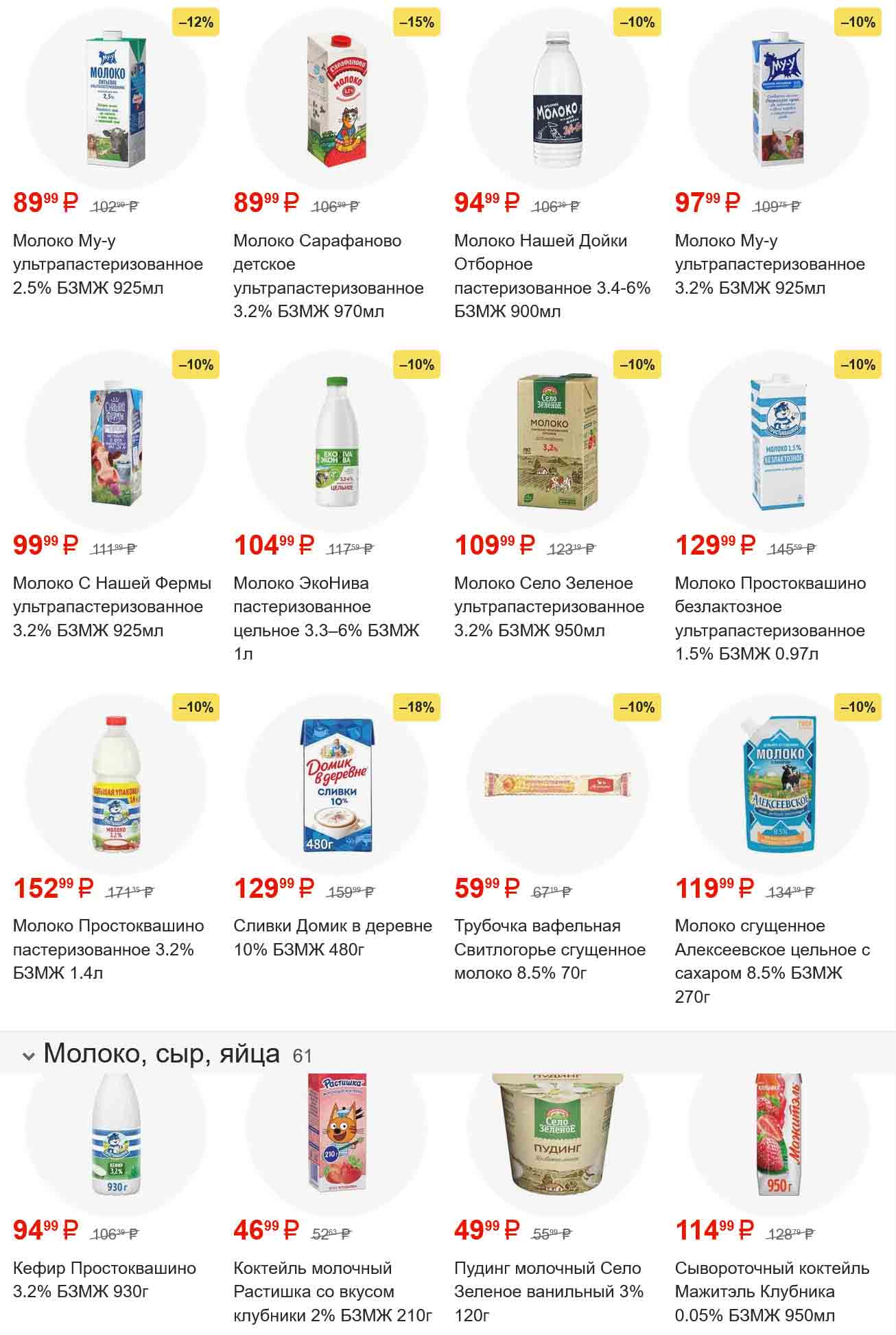Open Молоко ЭкоНива цельное 1л card

pos(337,444)
